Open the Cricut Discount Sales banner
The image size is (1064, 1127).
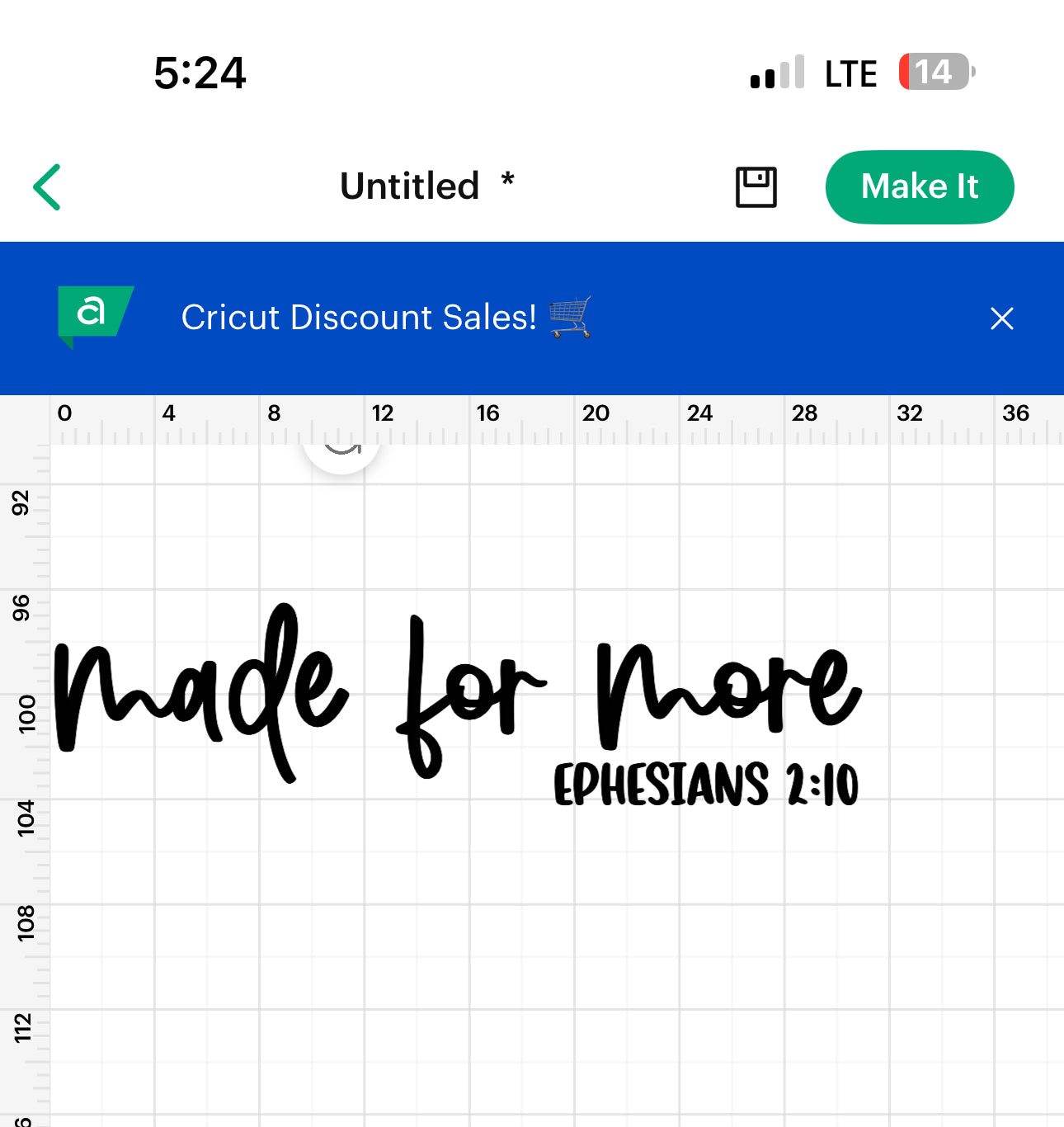(359, 318)
